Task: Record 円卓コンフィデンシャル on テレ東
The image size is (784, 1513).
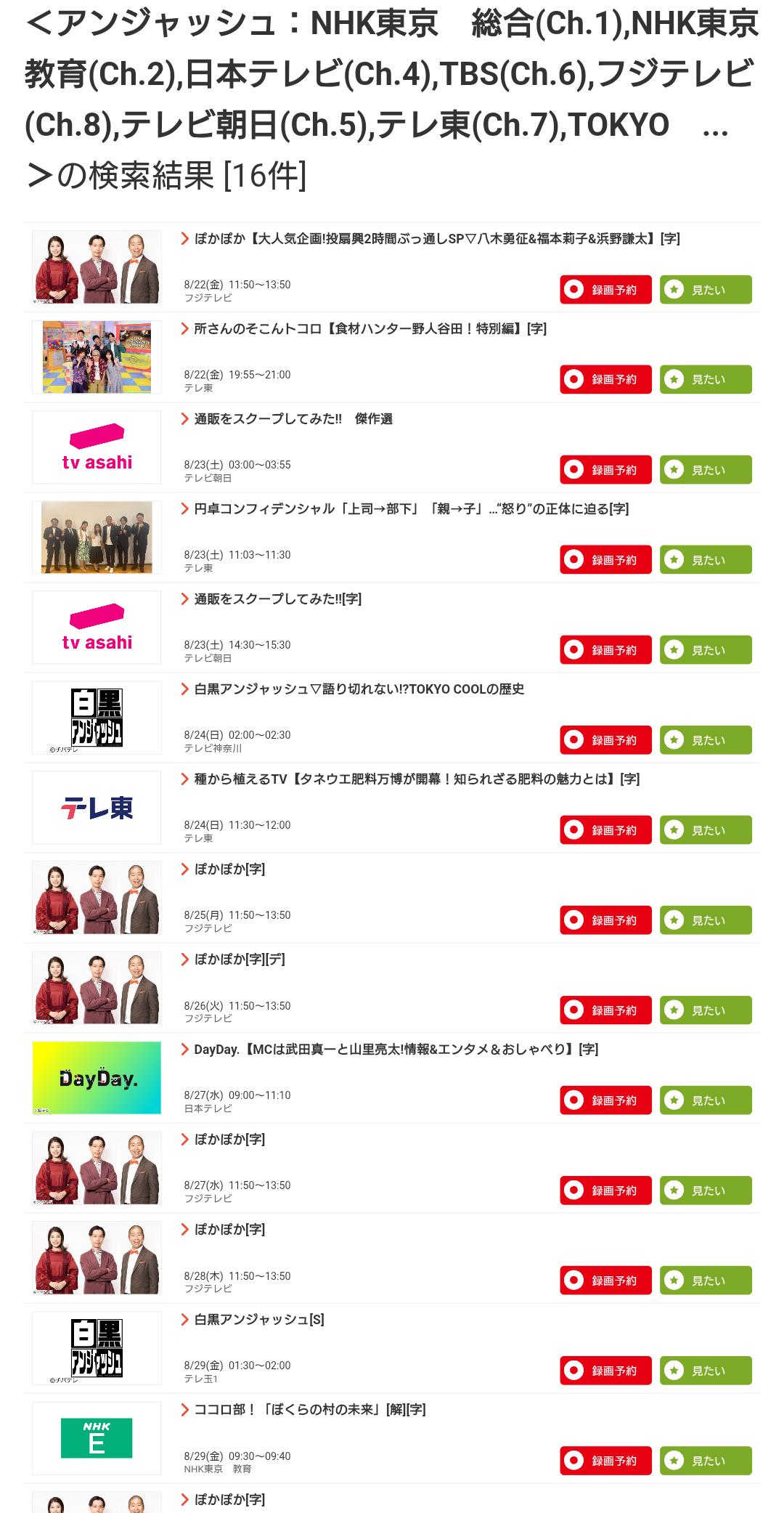Action: [605, 560]
